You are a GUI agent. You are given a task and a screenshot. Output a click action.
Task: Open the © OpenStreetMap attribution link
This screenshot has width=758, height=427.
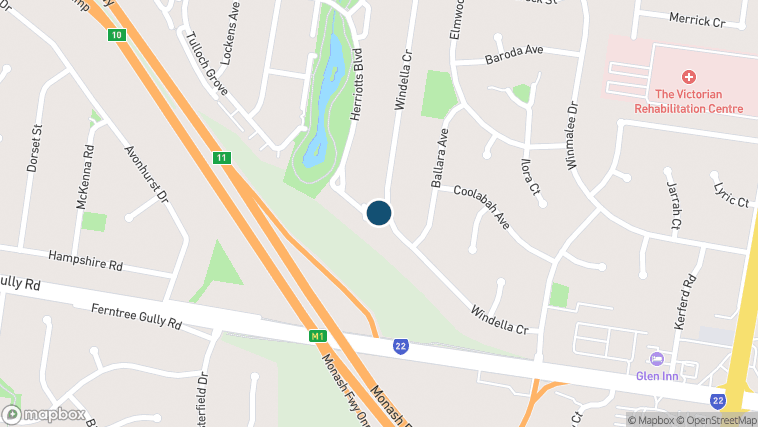[716, 419]
